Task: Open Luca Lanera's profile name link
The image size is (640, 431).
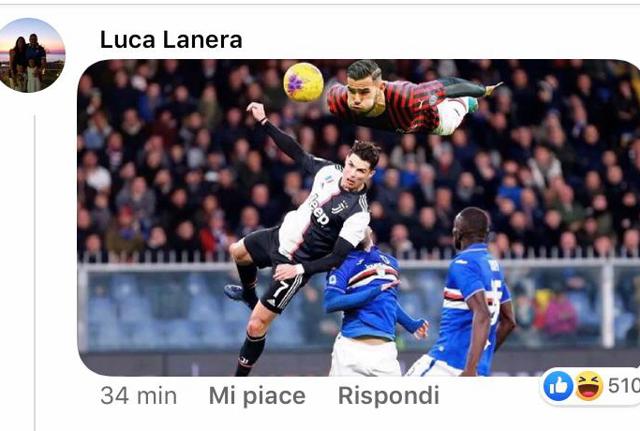Action: (x=171, y=40)
